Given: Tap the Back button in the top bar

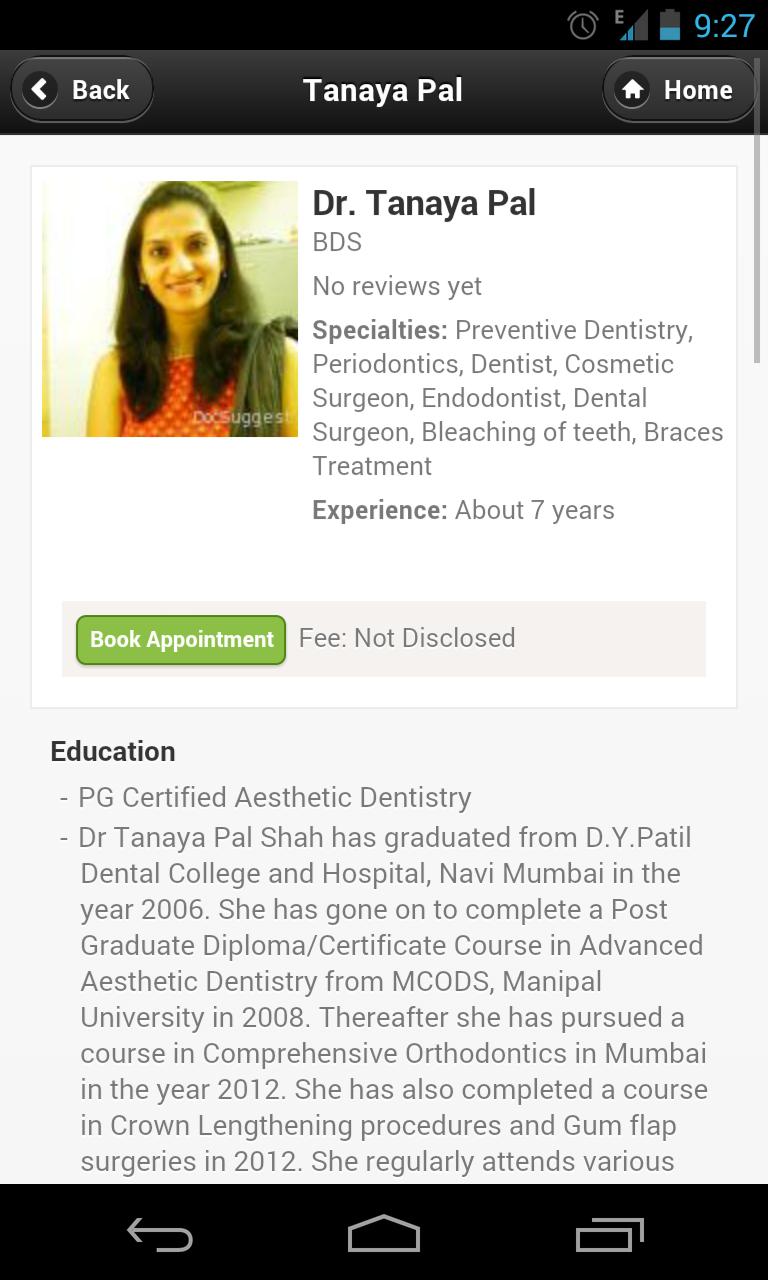Looking at the screenshot, I should click(81, 89).
